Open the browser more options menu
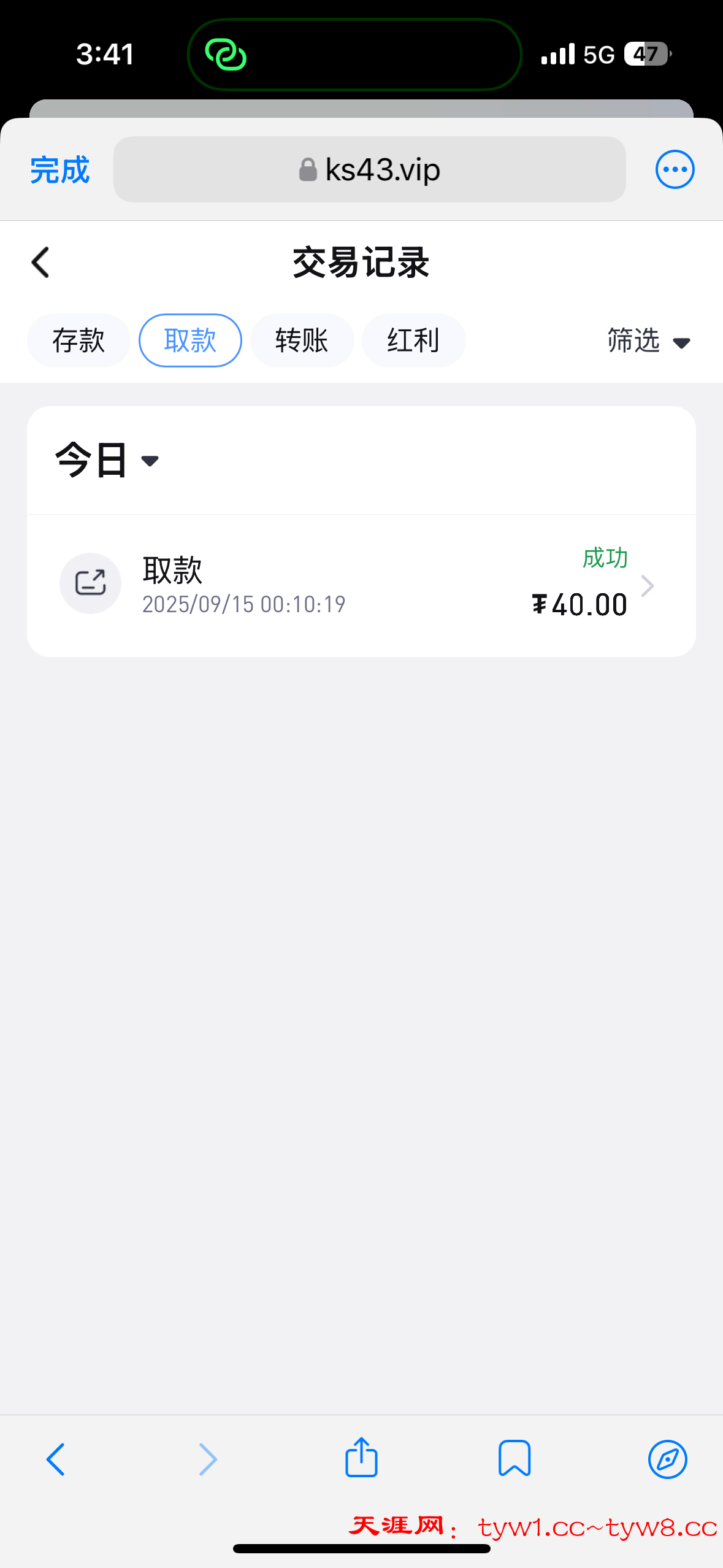The height and width of the screenshot is (1568, 723). tap(675, 170)
